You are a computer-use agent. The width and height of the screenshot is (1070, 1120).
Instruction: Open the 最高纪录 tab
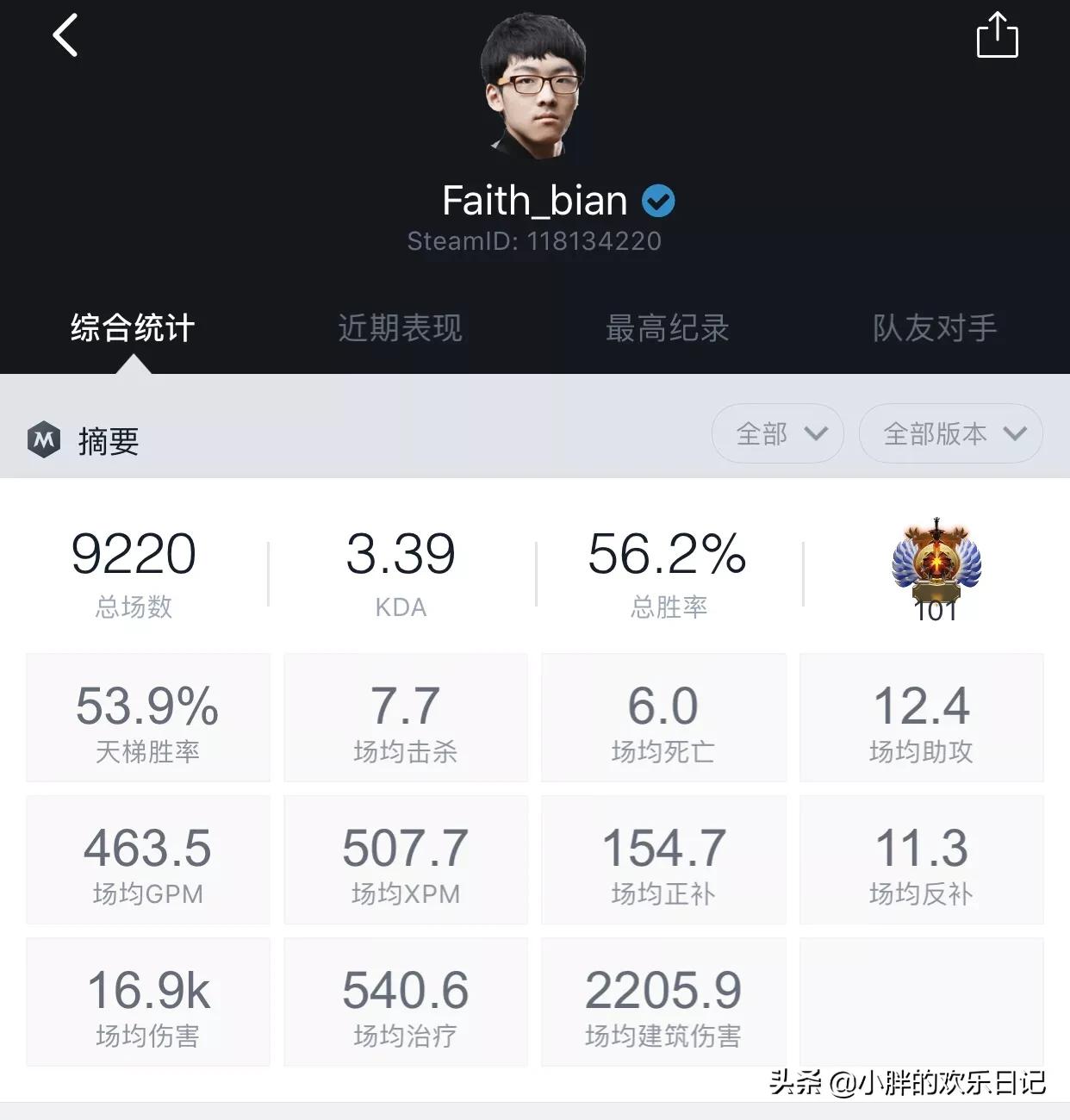tap(667, 328)
